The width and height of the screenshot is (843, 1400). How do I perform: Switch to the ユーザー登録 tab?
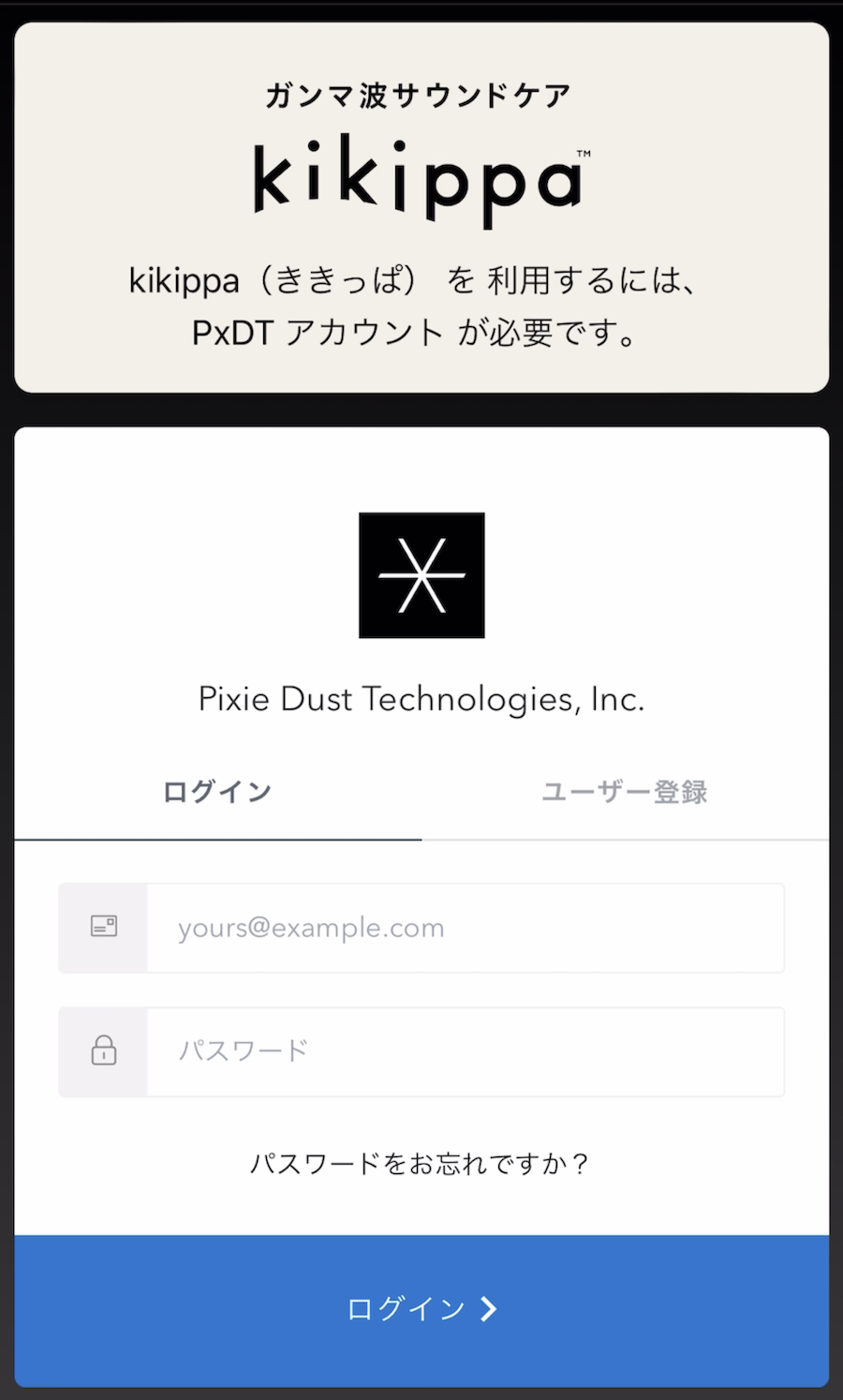pos(624,792)
